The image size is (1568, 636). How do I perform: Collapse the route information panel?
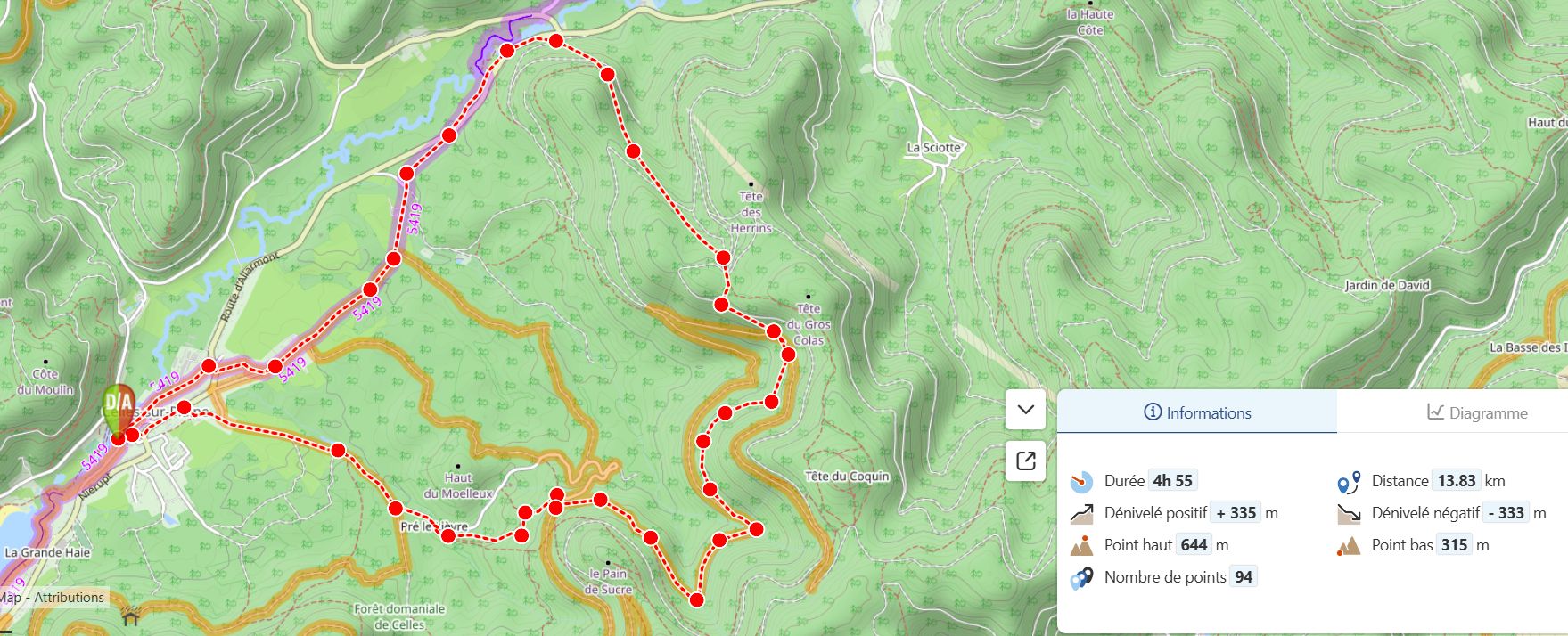[x=1025, y=410]
